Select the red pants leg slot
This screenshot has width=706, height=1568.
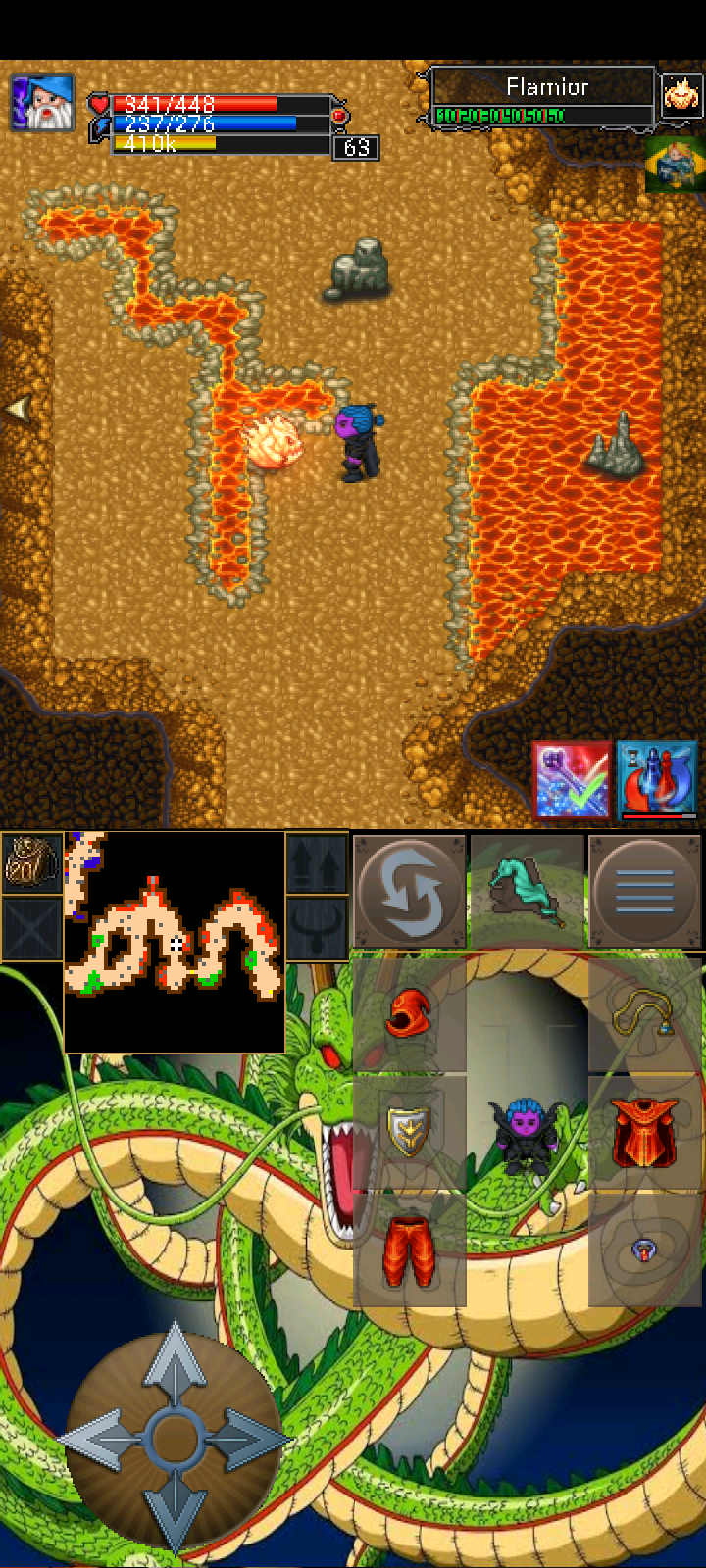[x=410, y=1250]
